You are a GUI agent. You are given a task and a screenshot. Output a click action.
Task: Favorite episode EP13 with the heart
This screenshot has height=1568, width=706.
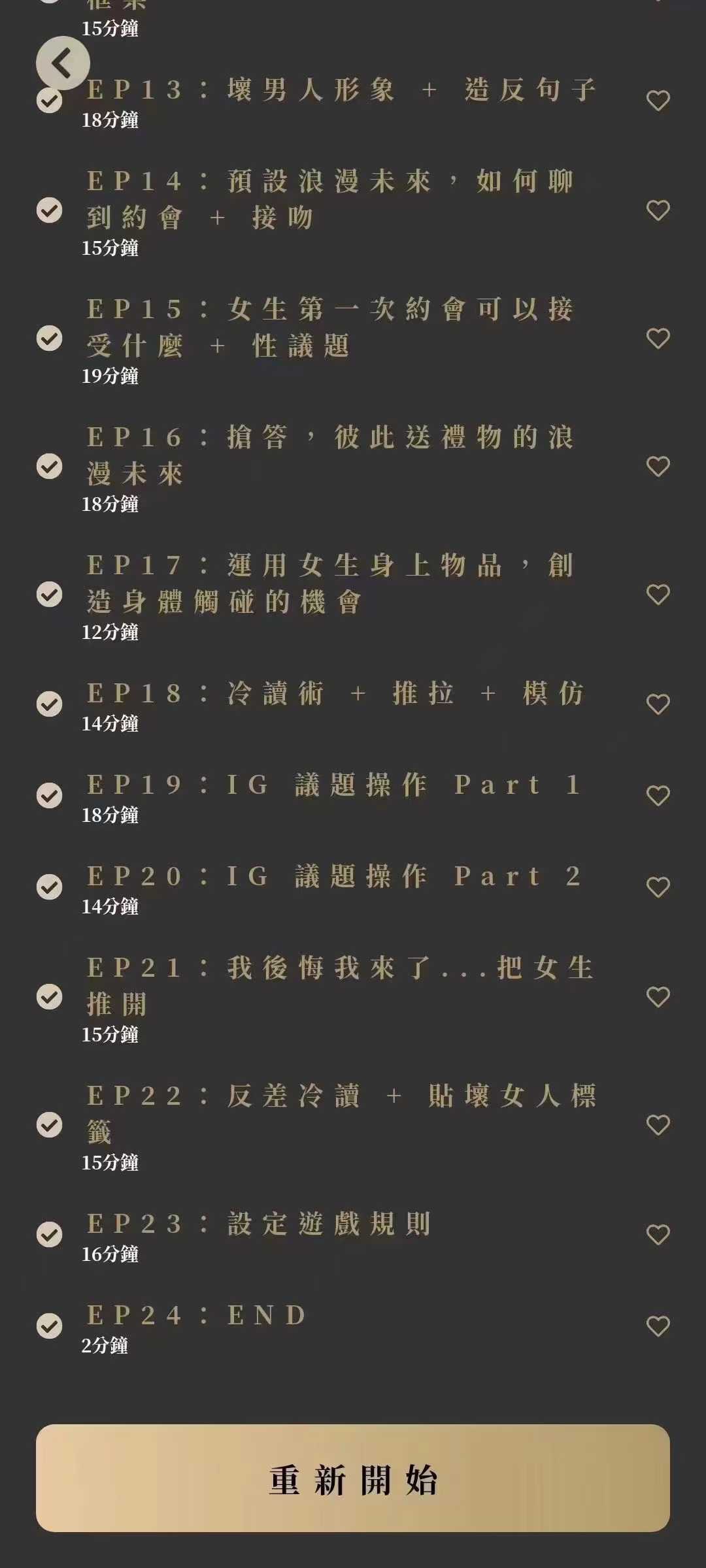[x=658, y=101]
